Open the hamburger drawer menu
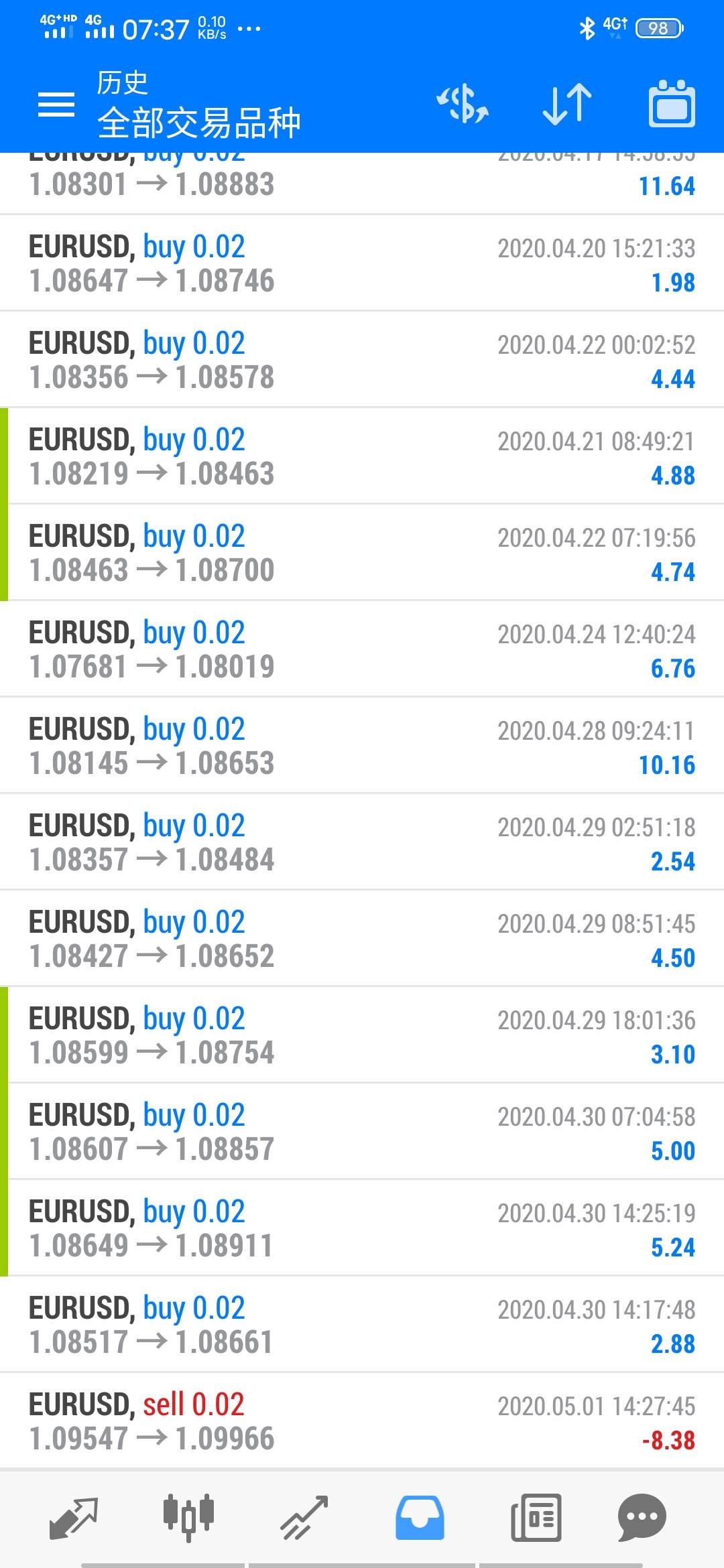 pos(56,105)
